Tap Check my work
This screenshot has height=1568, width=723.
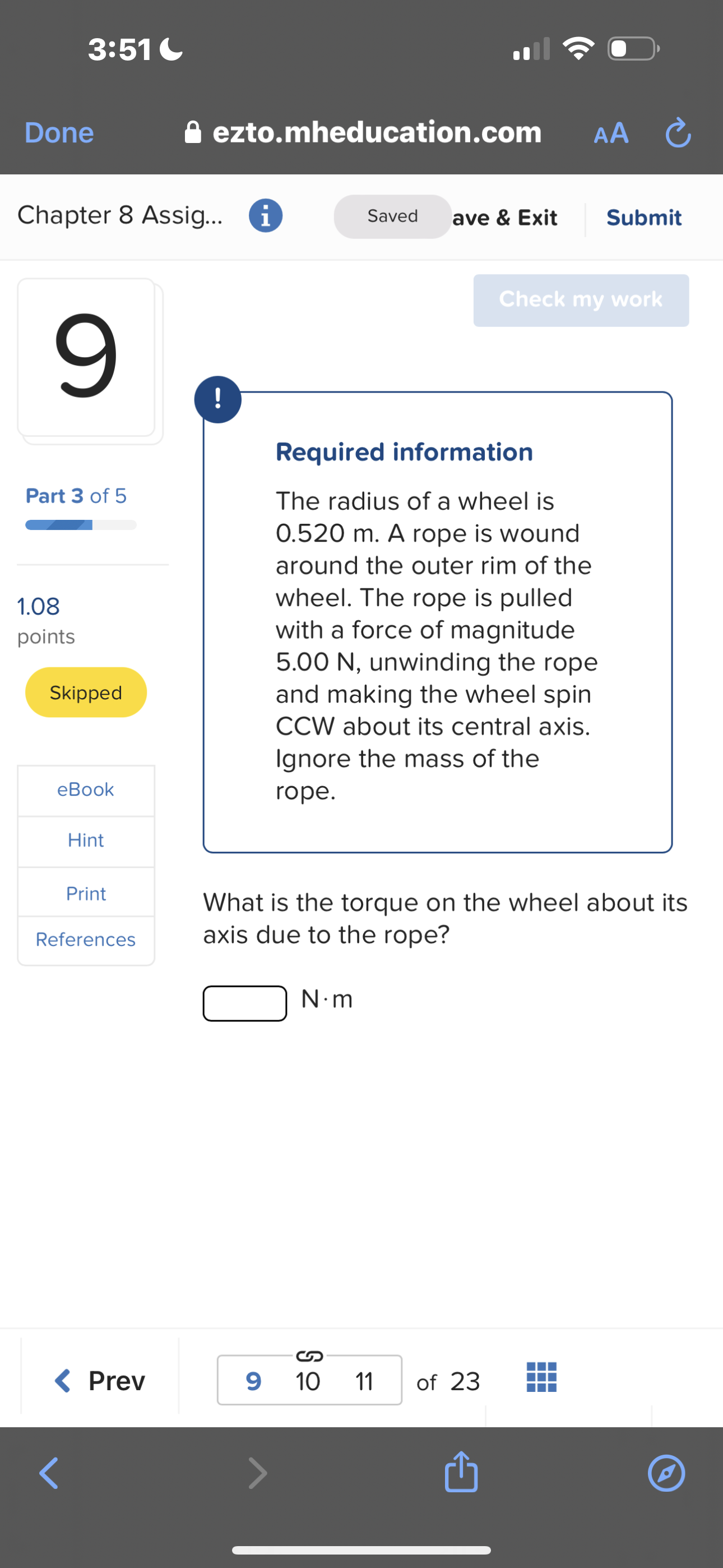pos(580,299)
